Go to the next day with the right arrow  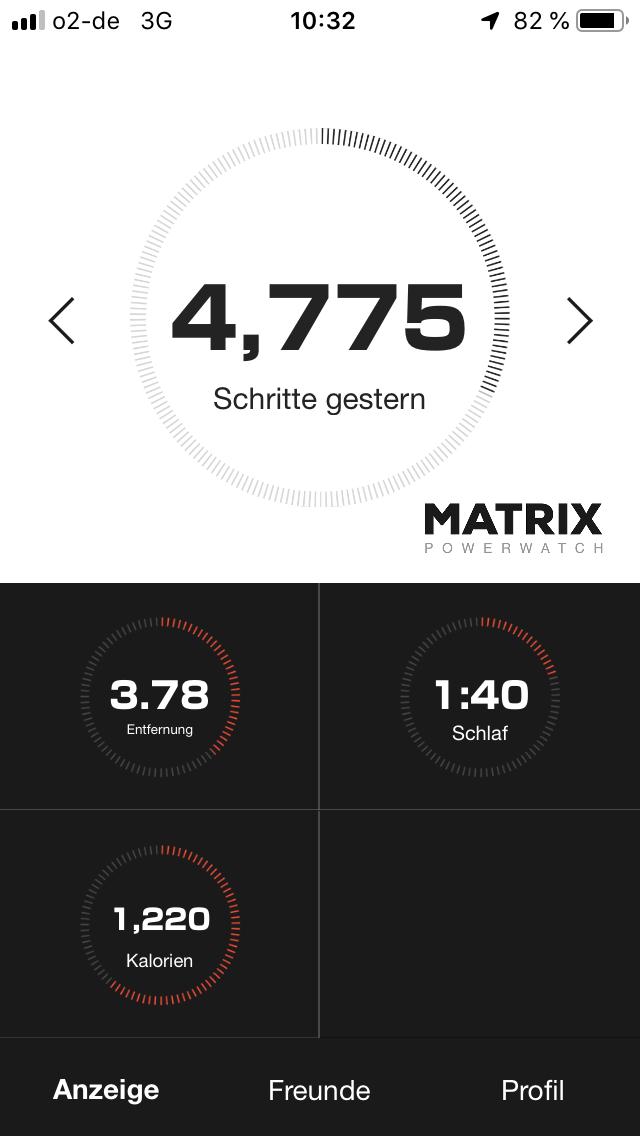coord(579,321)
